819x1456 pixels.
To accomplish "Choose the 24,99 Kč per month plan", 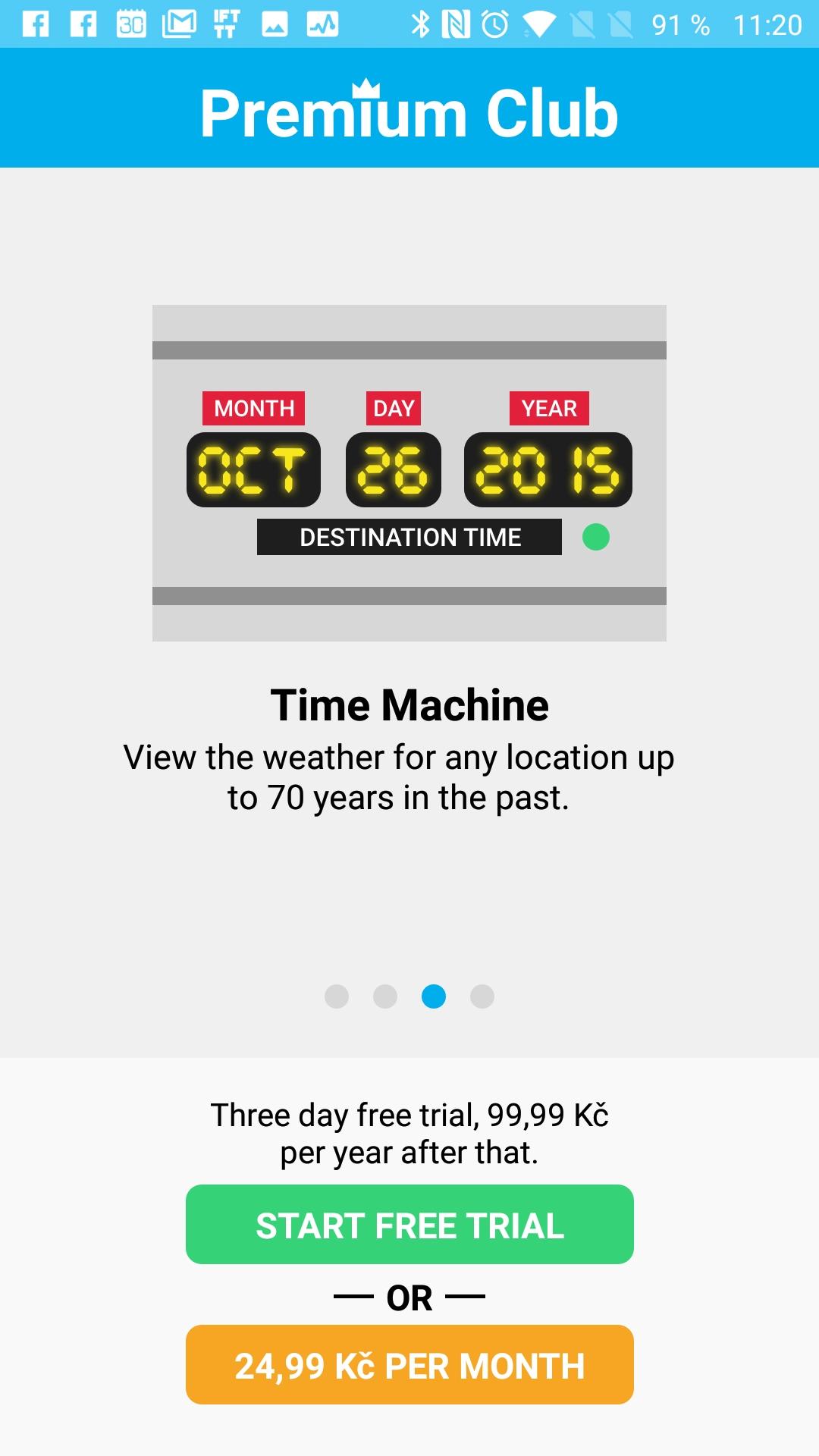I will point(409,1364).
